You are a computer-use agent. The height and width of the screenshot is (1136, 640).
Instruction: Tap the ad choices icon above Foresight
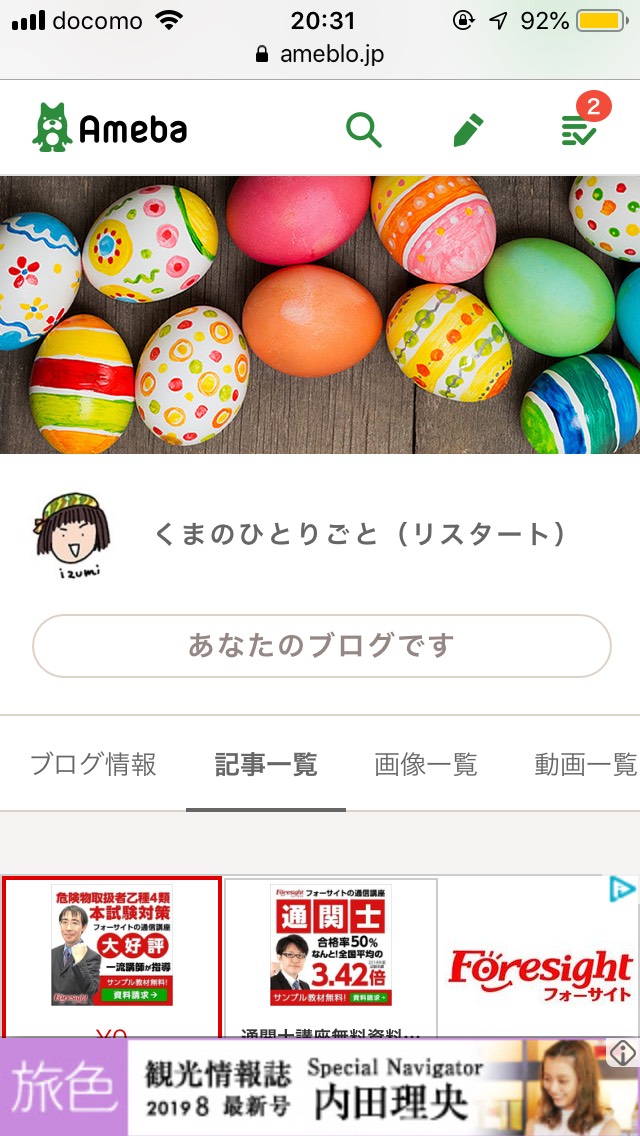click(x=621, y=889)
